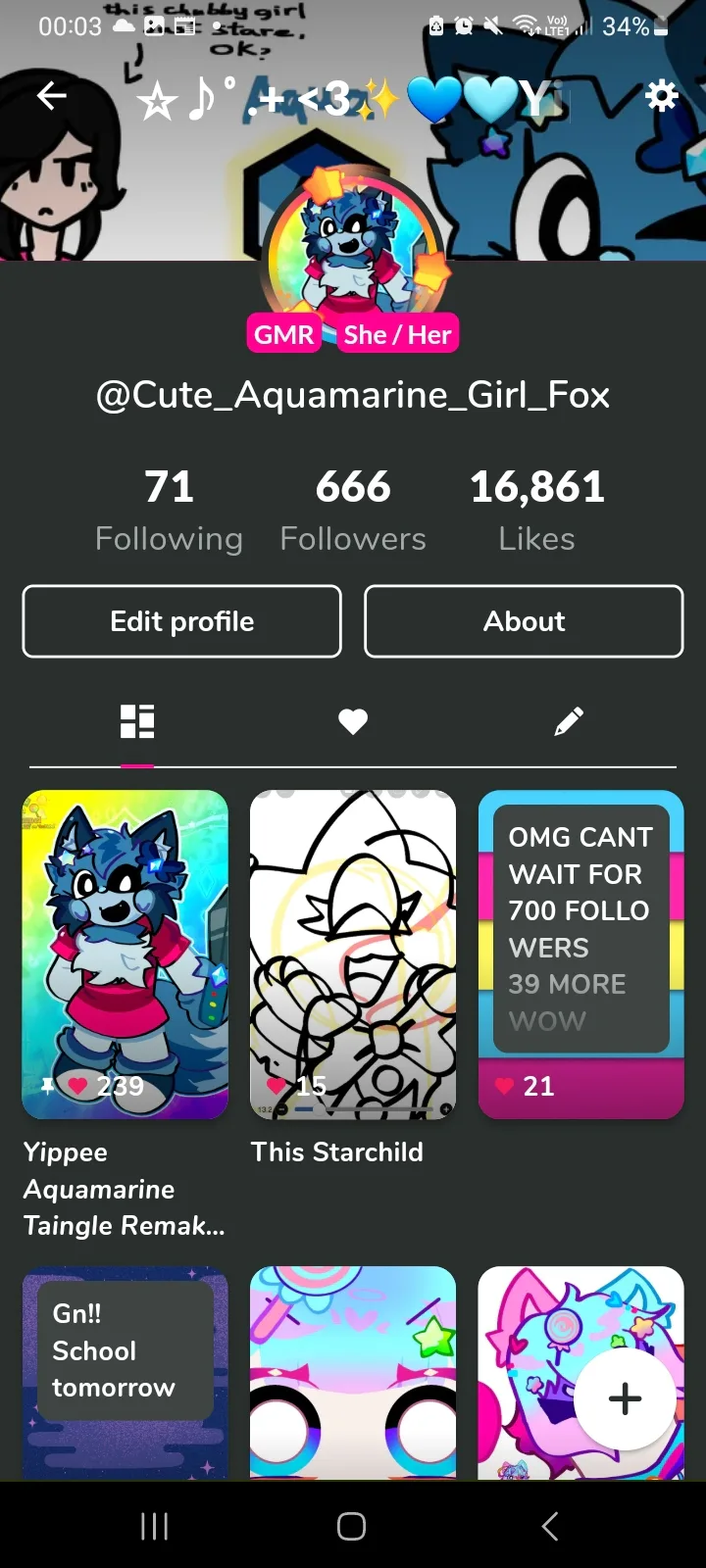
Task: View the 71 Following list
Action: click(169, 511)
